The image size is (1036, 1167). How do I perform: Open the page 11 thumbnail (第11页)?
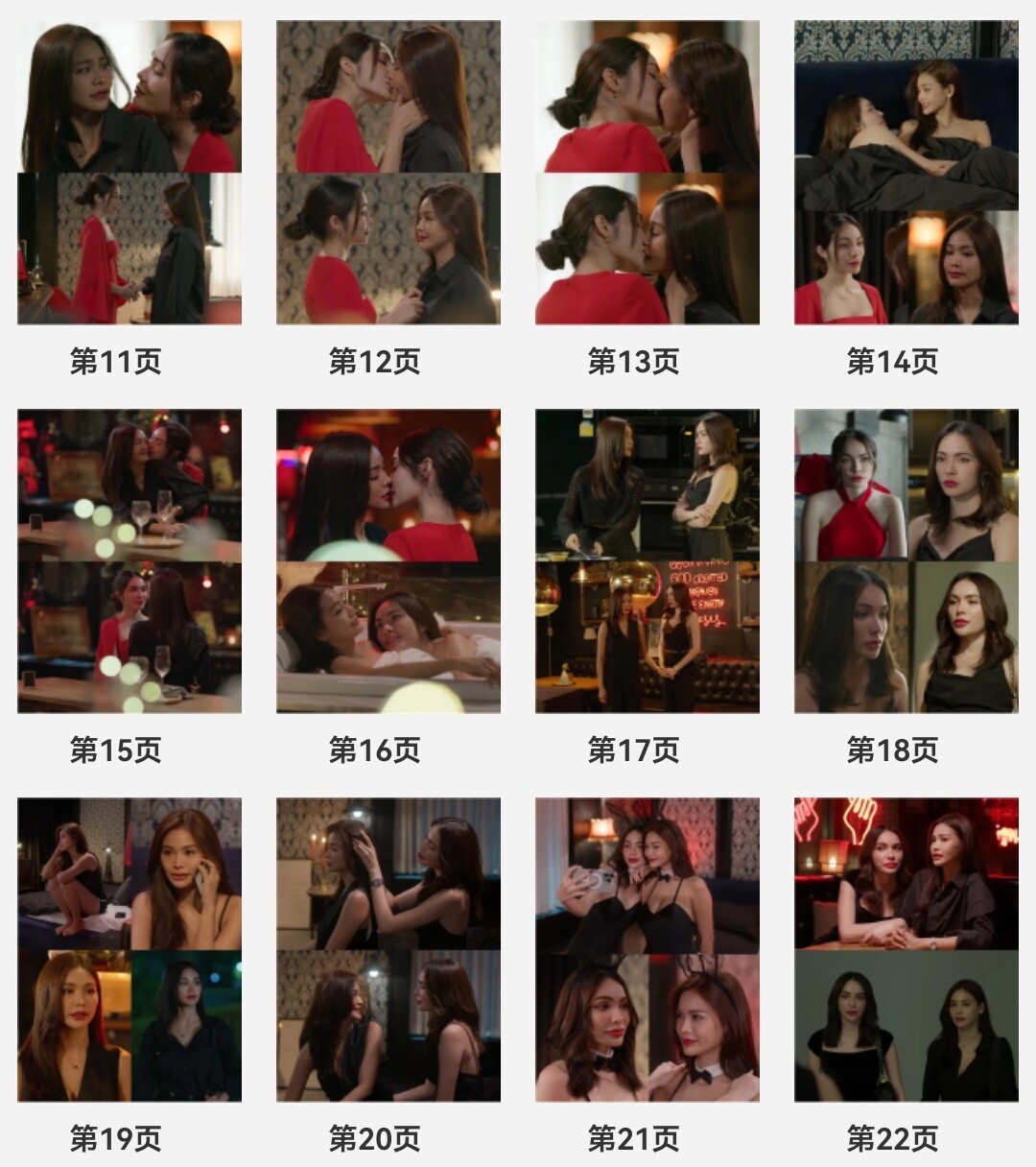click(129, 173)
